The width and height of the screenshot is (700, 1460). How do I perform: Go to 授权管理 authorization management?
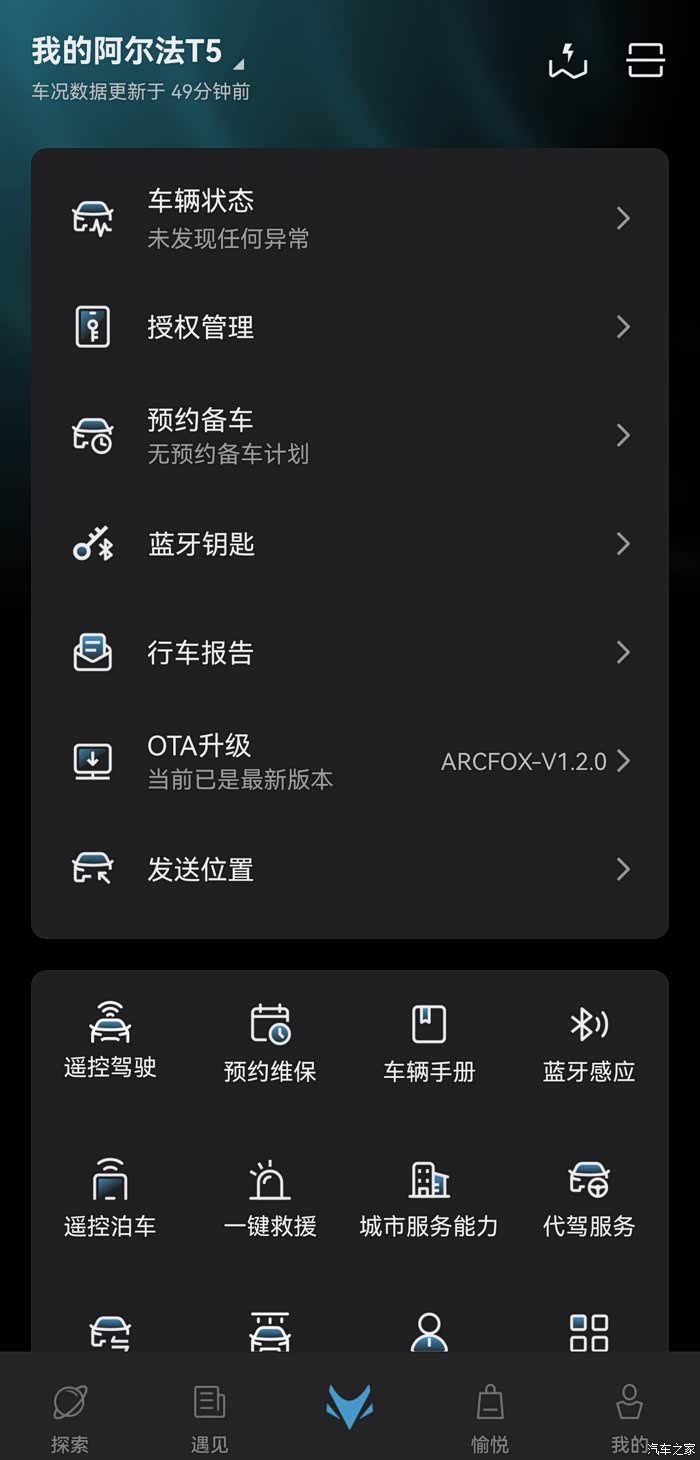pyautogui.click(x=350, y=327)
